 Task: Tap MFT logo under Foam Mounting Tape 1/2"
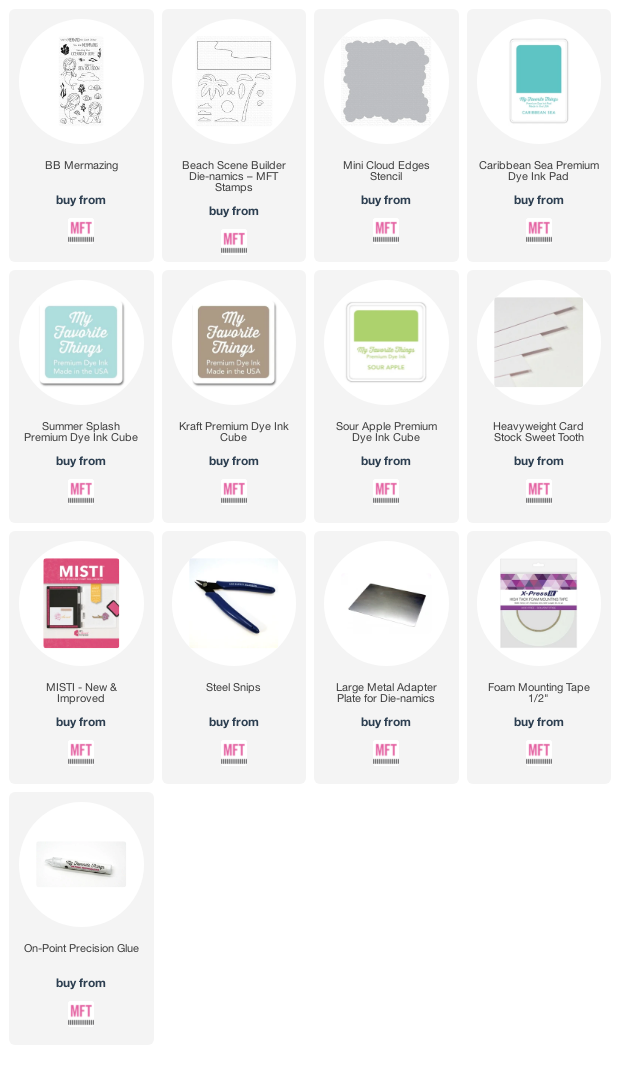coord(539,753)
